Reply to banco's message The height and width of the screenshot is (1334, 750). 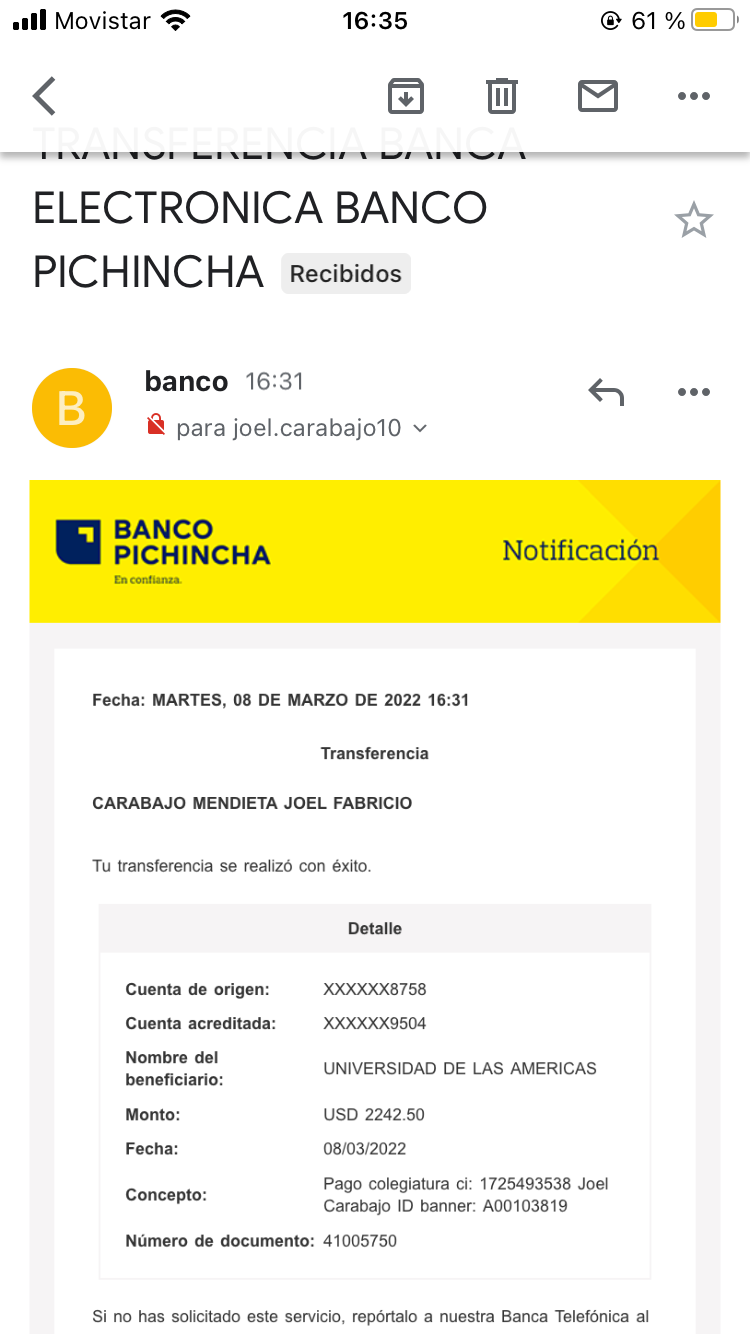tap(606, 392)
